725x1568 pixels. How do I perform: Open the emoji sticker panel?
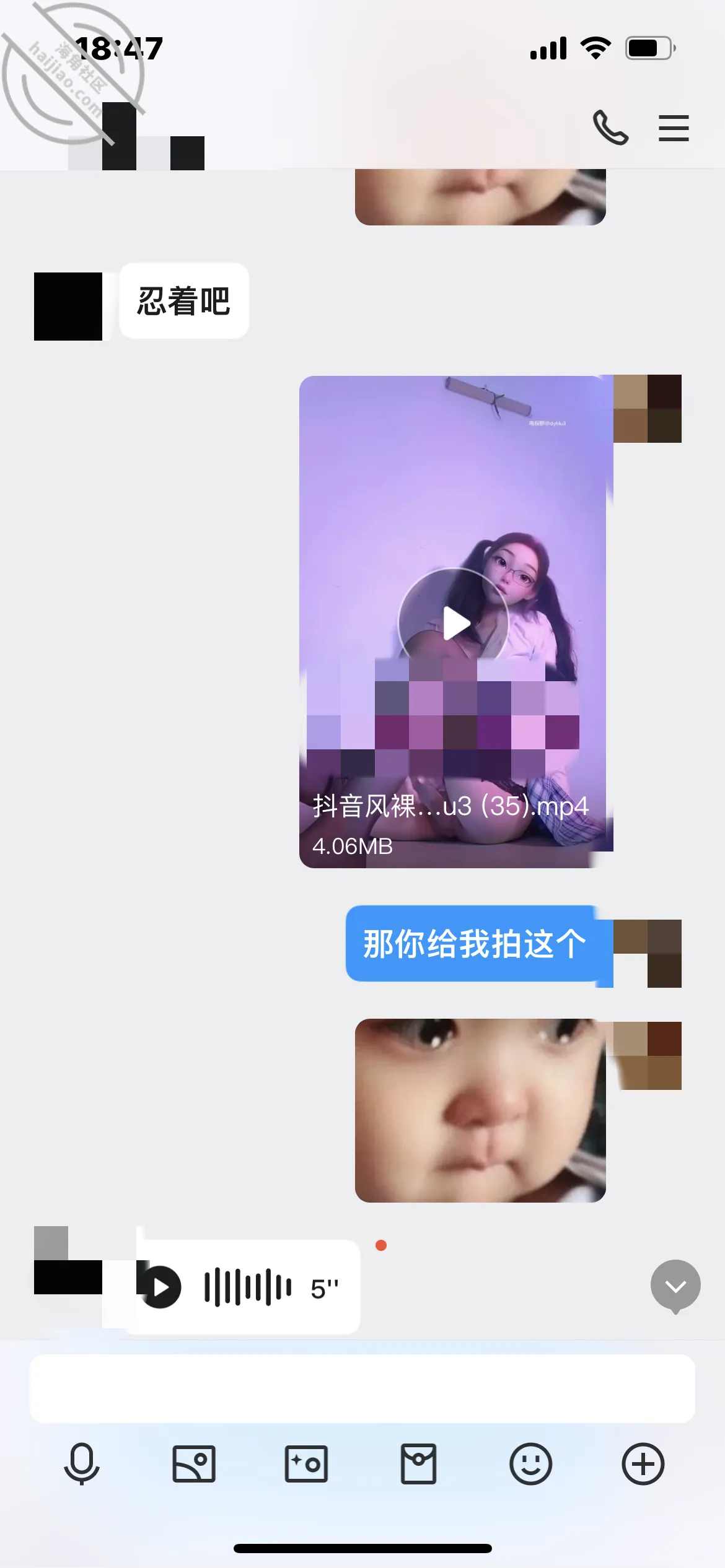click(530, 1464)
